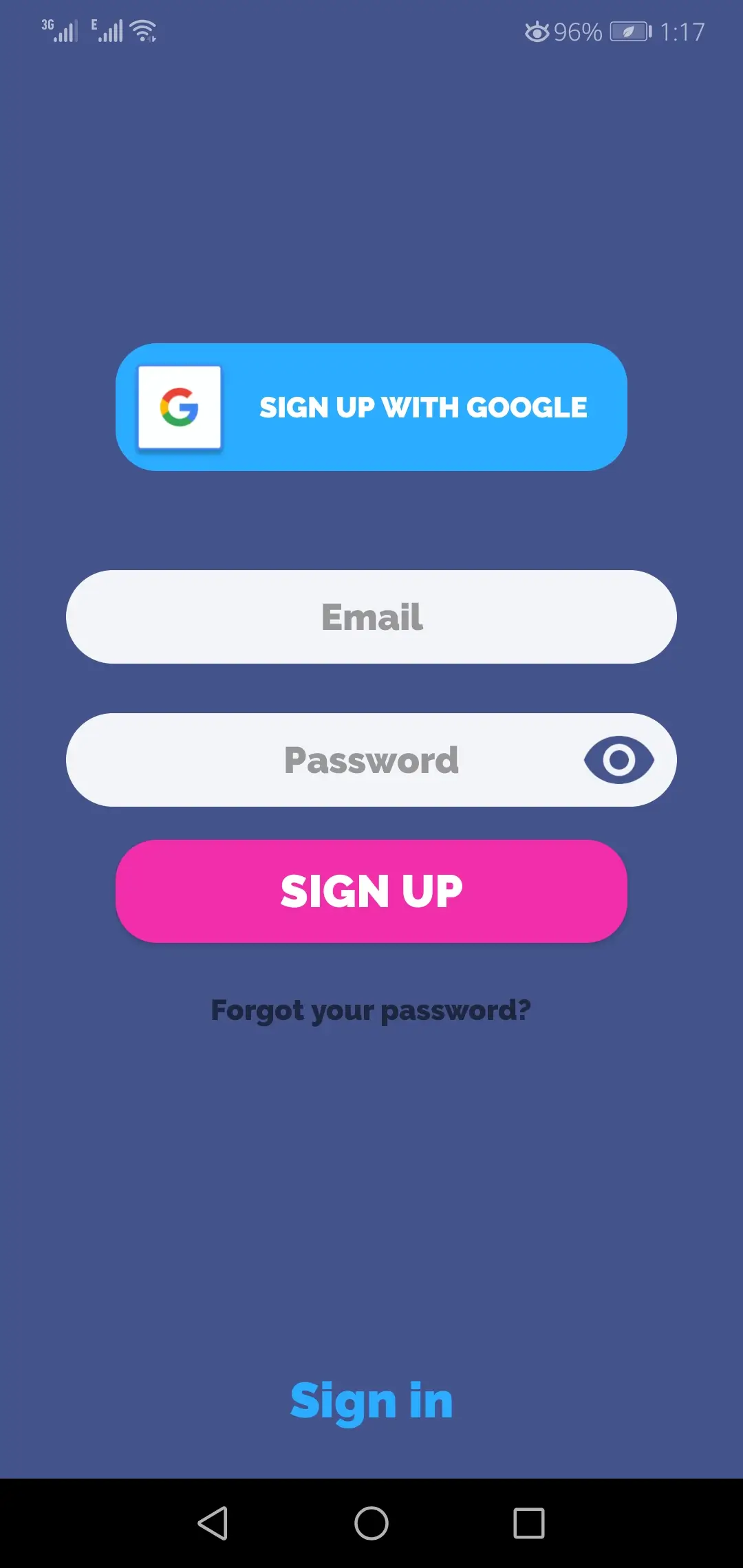The image size is (743, 1568).
Task: Click the Email input field
Action: coord(371,617)
